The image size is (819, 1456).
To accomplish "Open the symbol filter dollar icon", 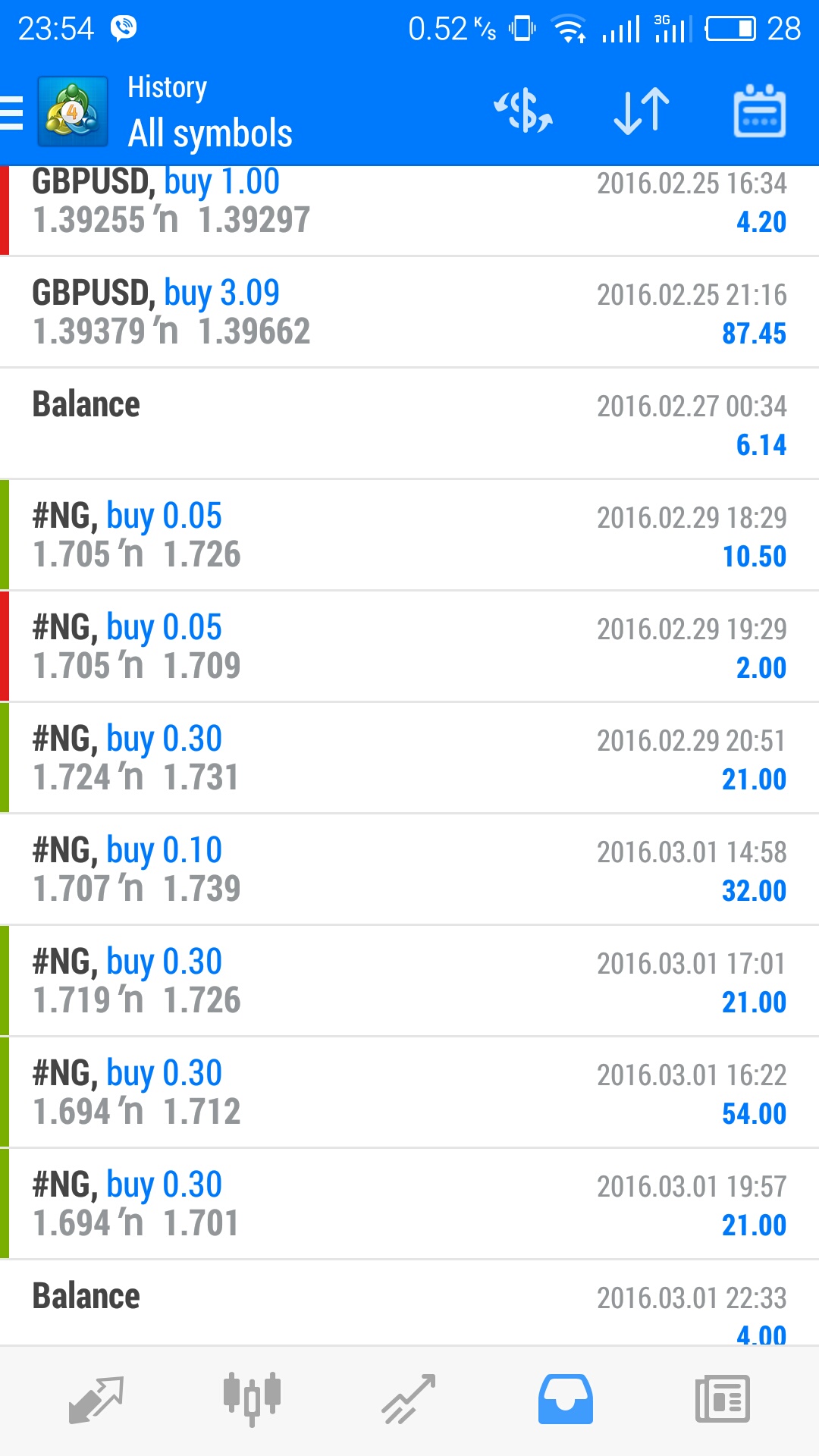I will pyautogui.click(x=523, y=111).
